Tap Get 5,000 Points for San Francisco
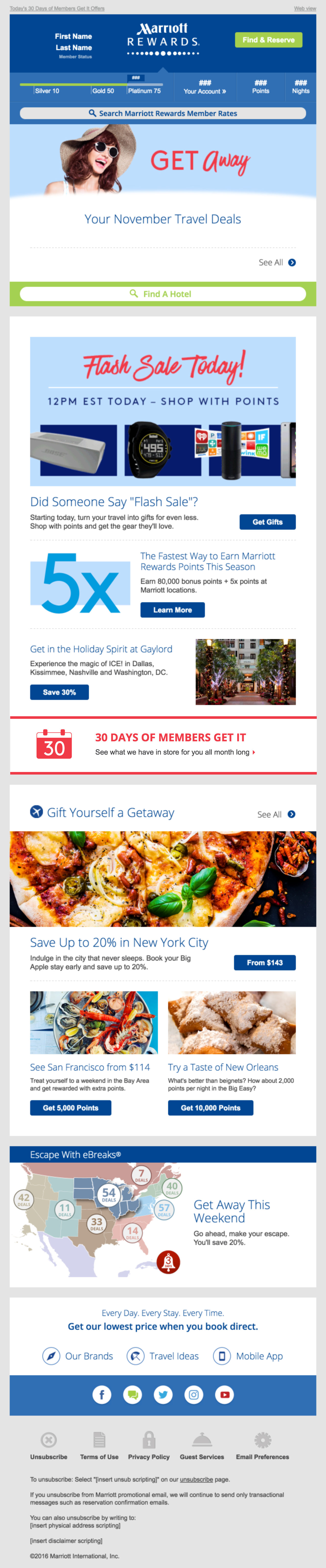The height and width of the screenshot is (1568, 326). 71,1108
